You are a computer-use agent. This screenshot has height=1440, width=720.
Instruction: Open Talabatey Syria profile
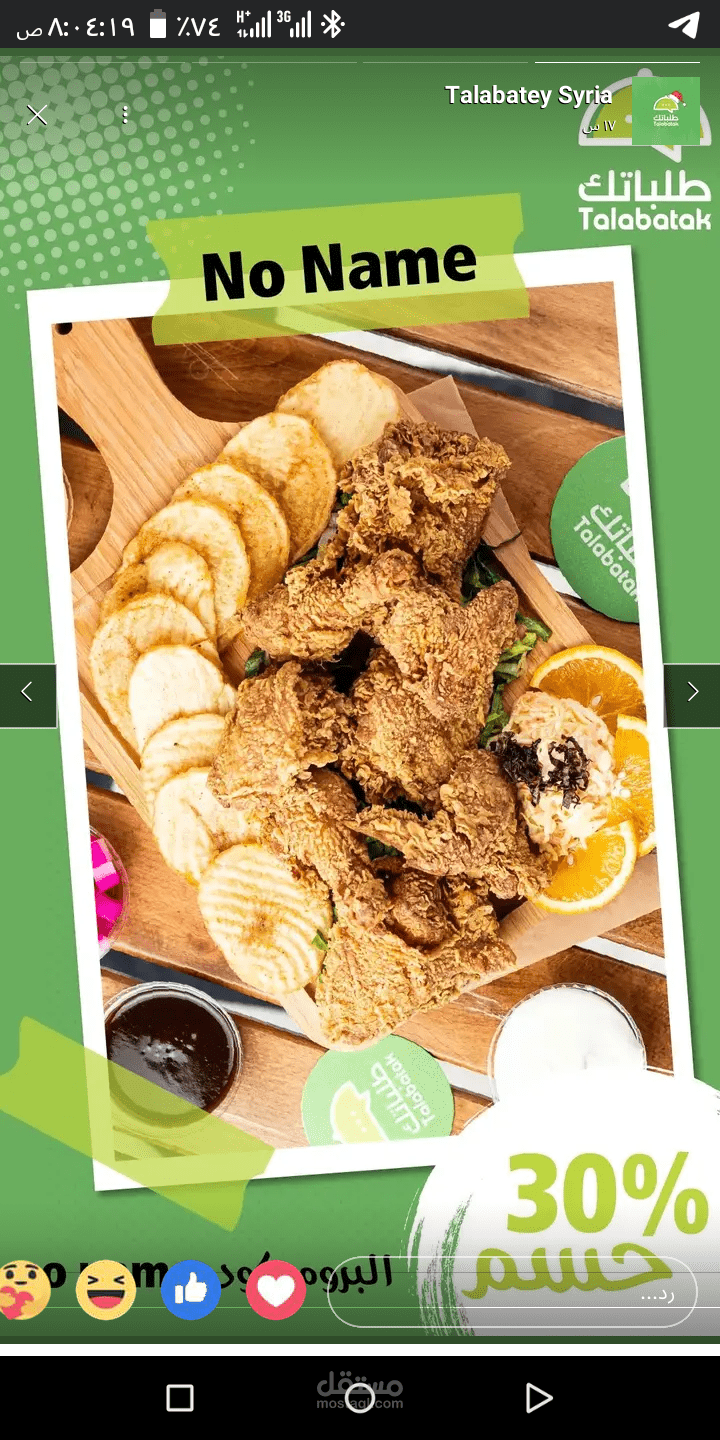pyautogui.click(x=528, y=96)
